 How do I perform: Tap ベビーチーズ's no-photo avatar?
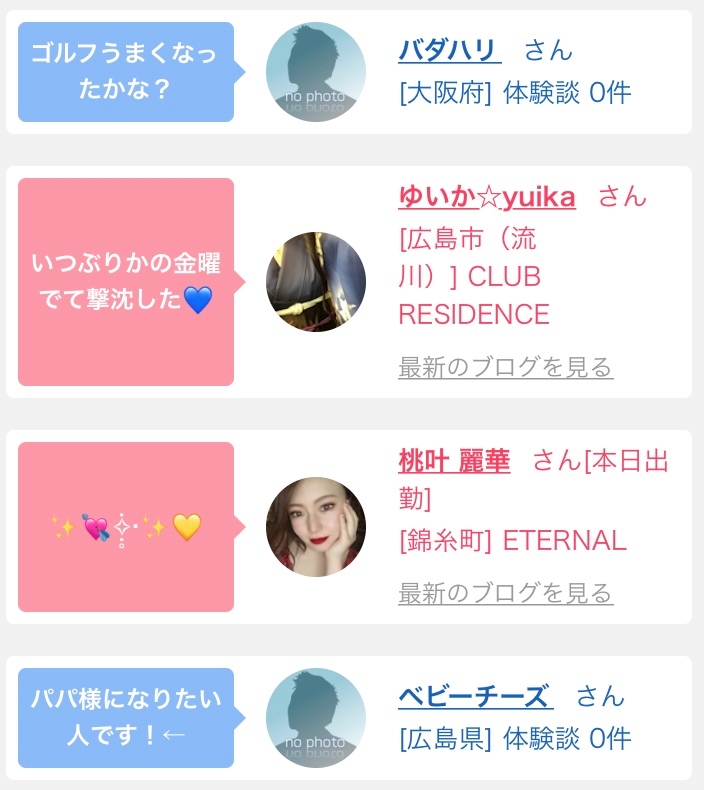[x=315, y=718]
